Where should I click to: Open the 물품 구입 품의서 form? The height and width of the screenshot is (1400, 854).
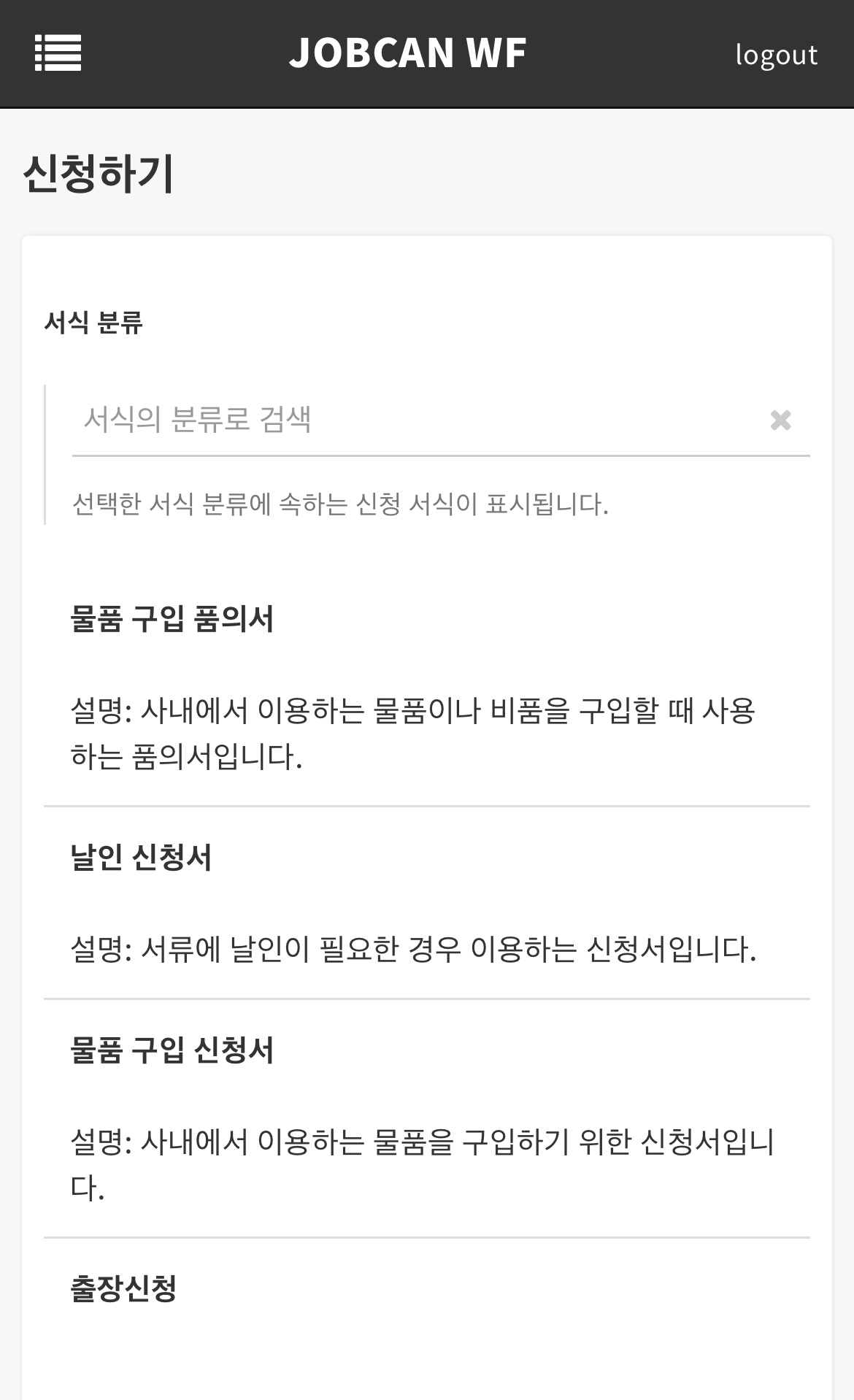172,620
